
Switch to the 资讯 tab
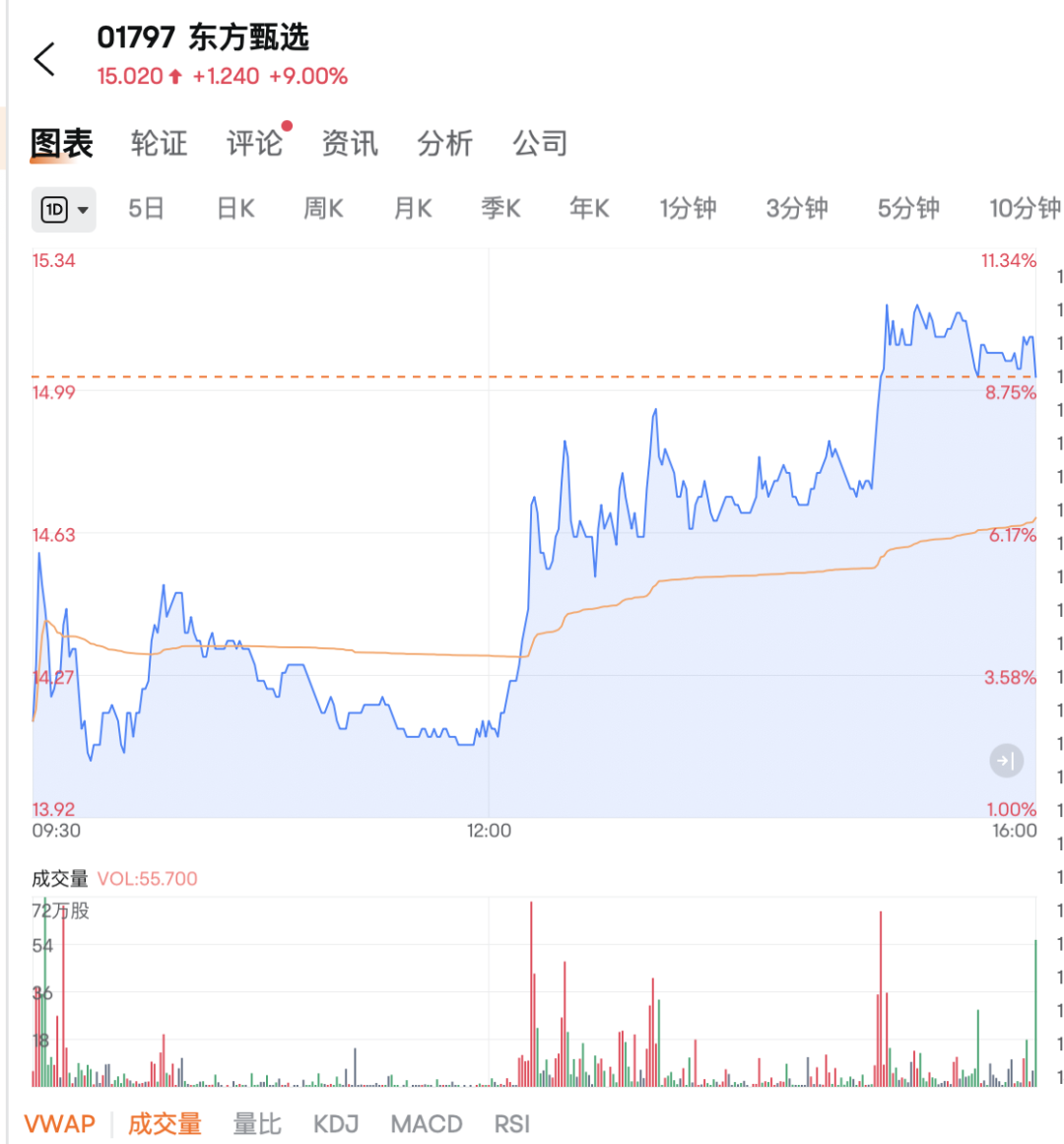point(350,144)
